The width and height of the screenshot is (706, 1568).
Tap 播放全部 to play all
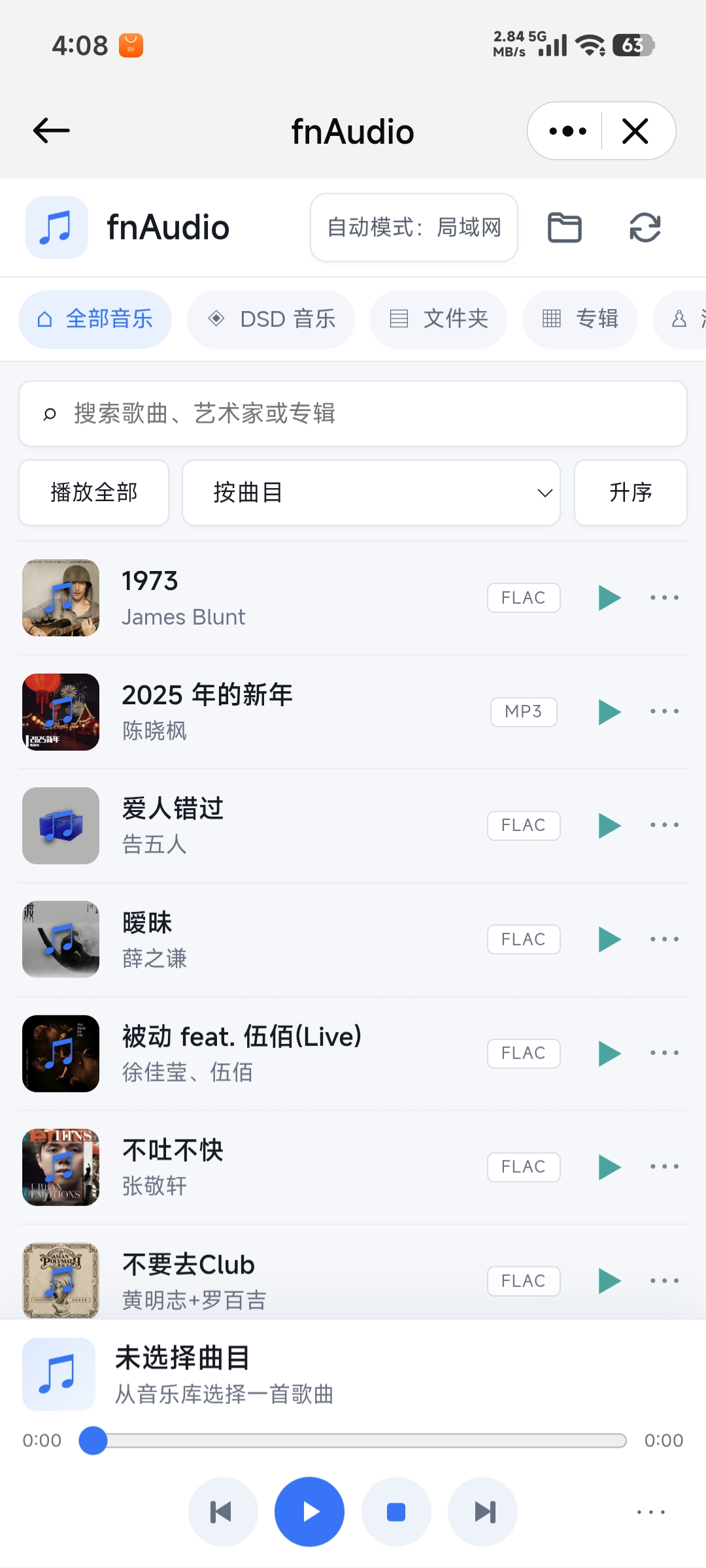coord(94,493)
